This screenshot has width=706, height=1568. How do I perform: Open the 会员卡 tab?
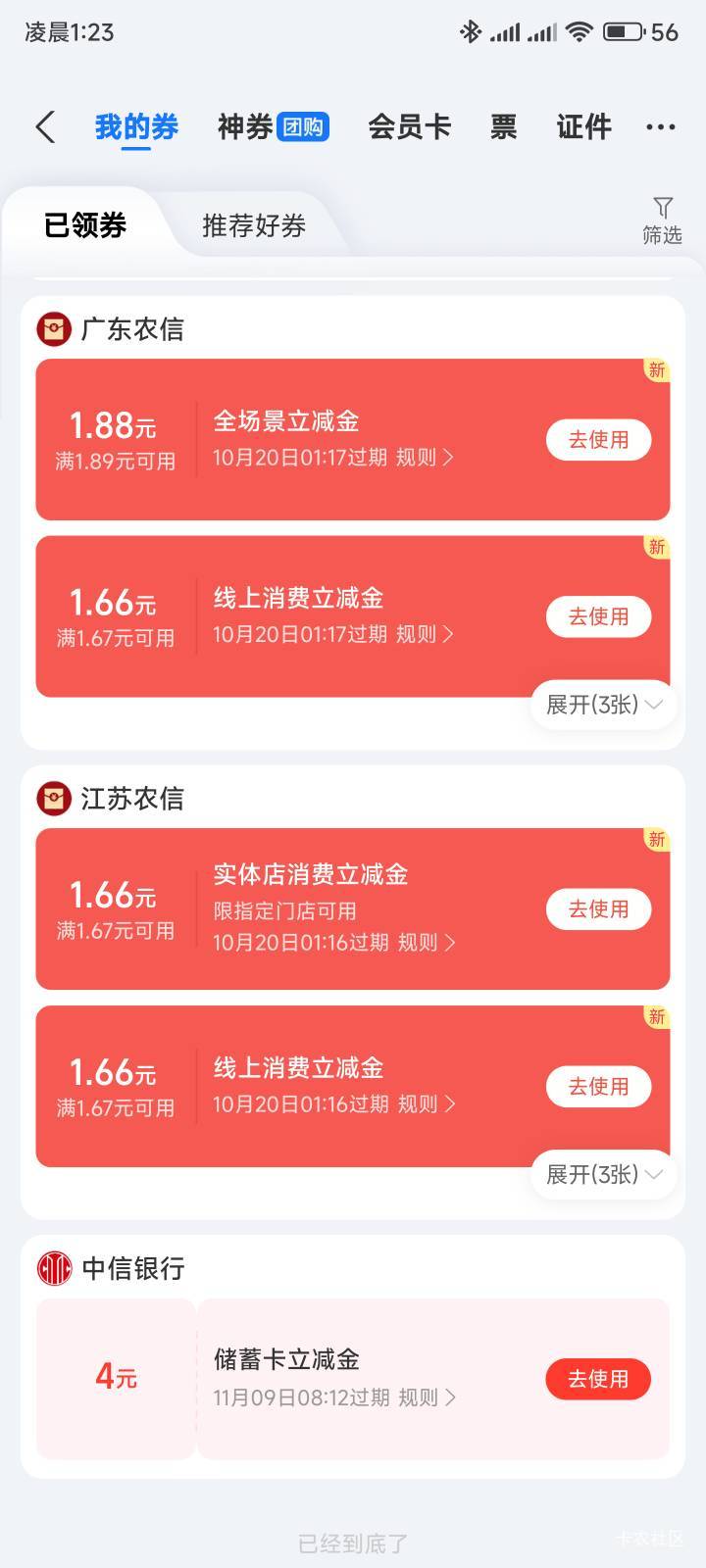(409, 127)
